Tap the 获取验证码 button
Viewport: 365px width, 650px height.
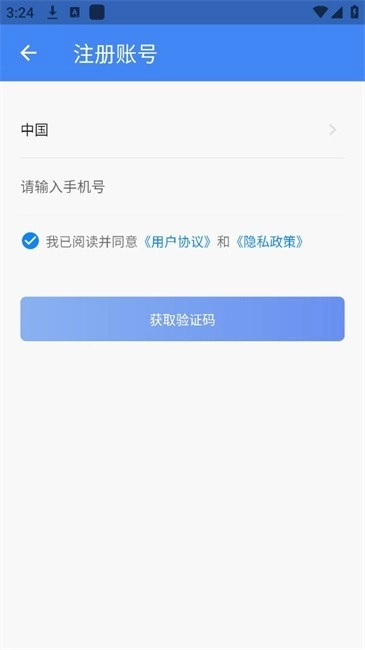(182, 319)
